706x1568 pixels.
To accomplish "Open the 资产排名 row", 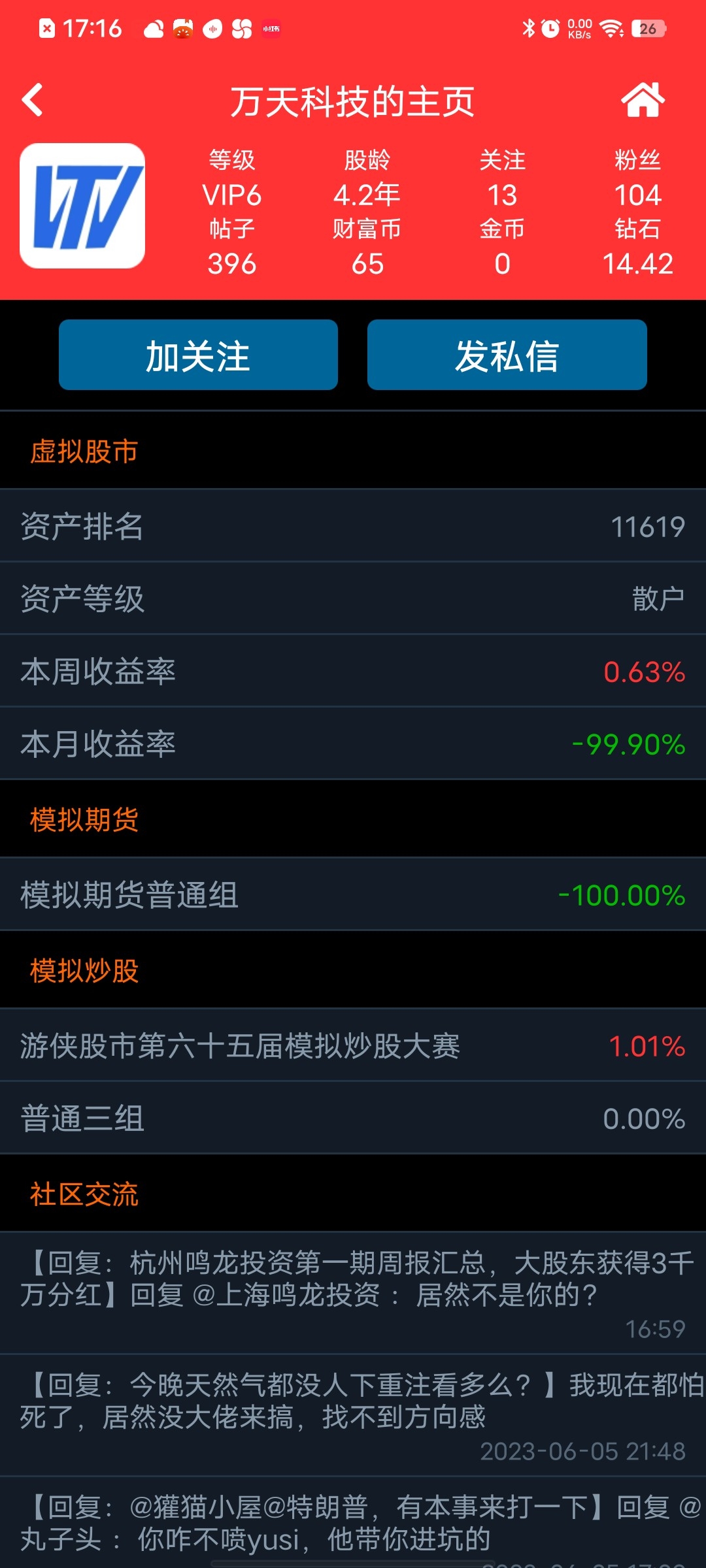I will tap(353, 526).
